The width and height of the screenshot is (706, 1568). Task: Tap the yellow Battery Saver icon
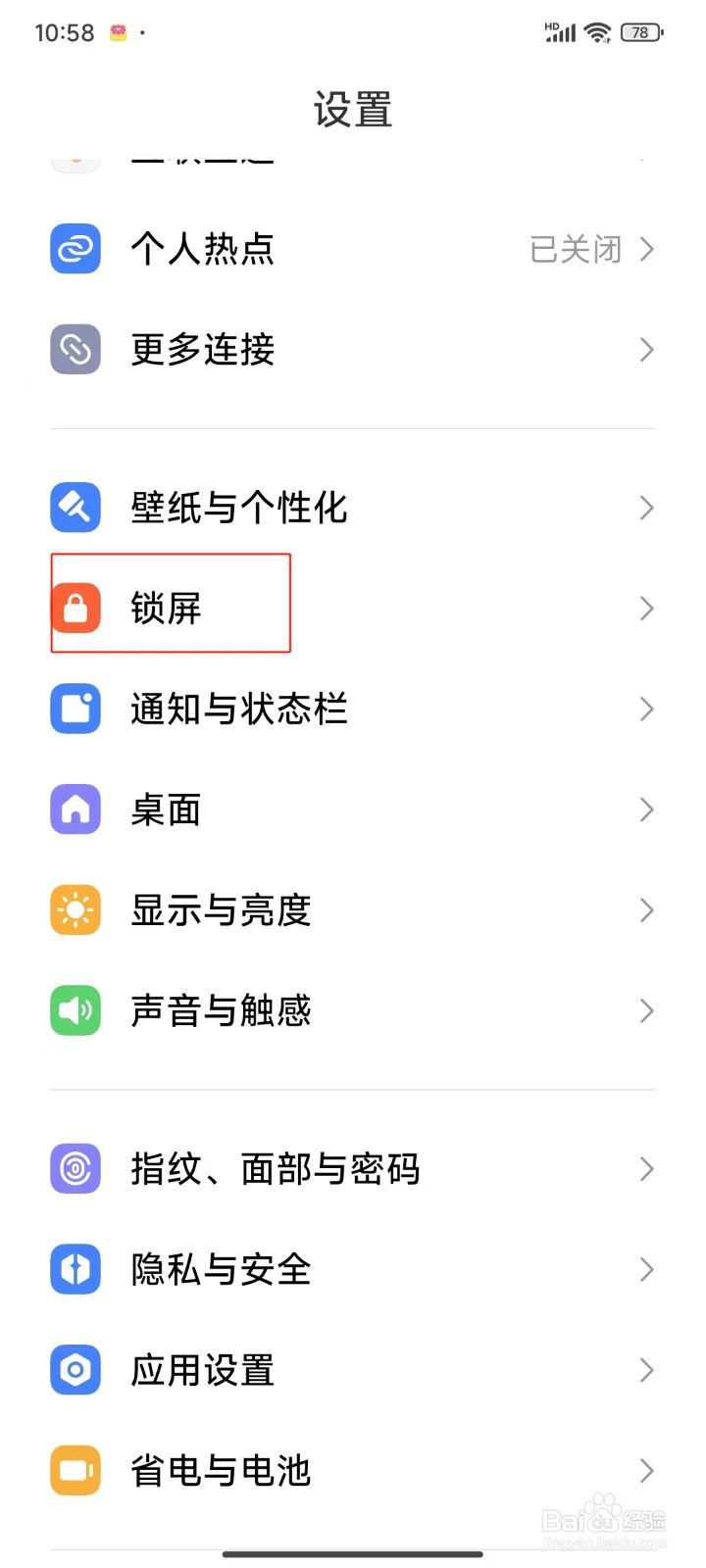(75, 1470)
